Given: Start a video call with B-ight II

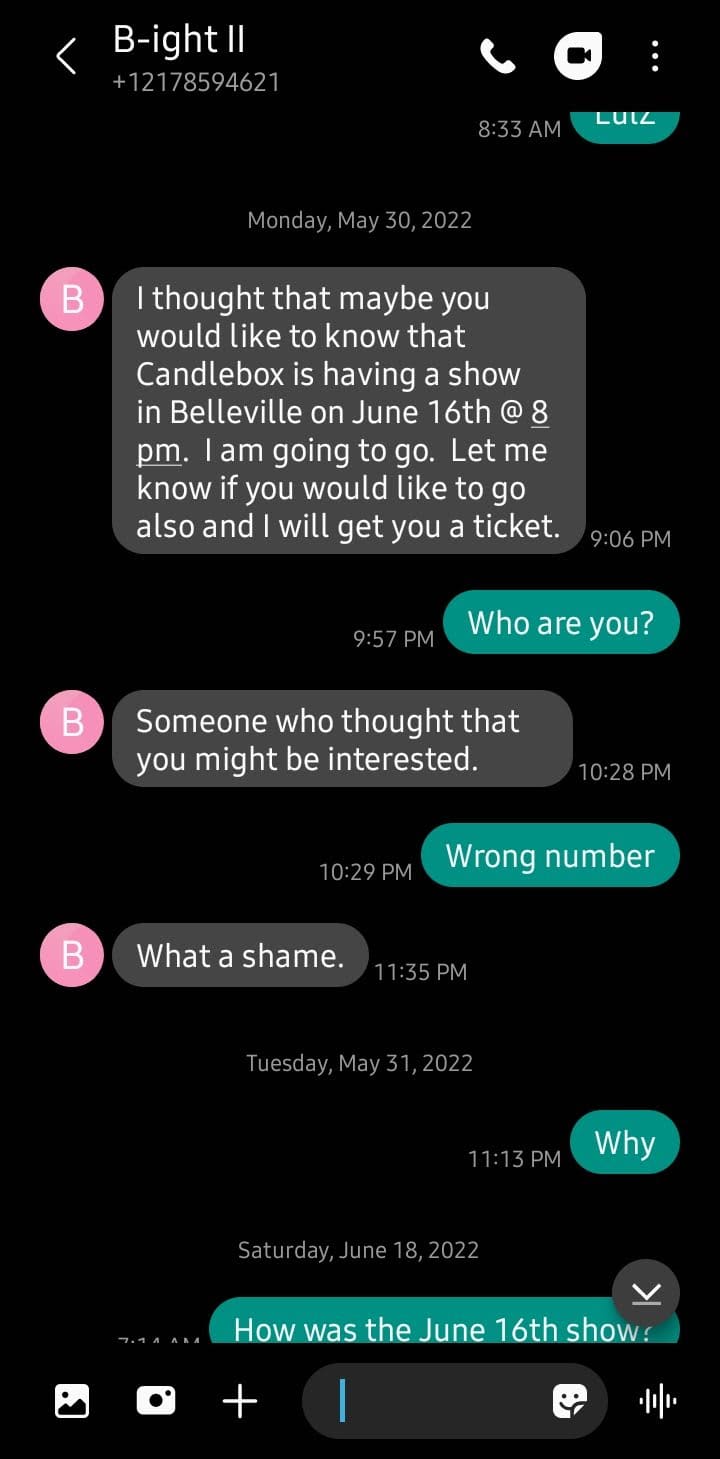Looking at the screenshot, I should (579, 57).
